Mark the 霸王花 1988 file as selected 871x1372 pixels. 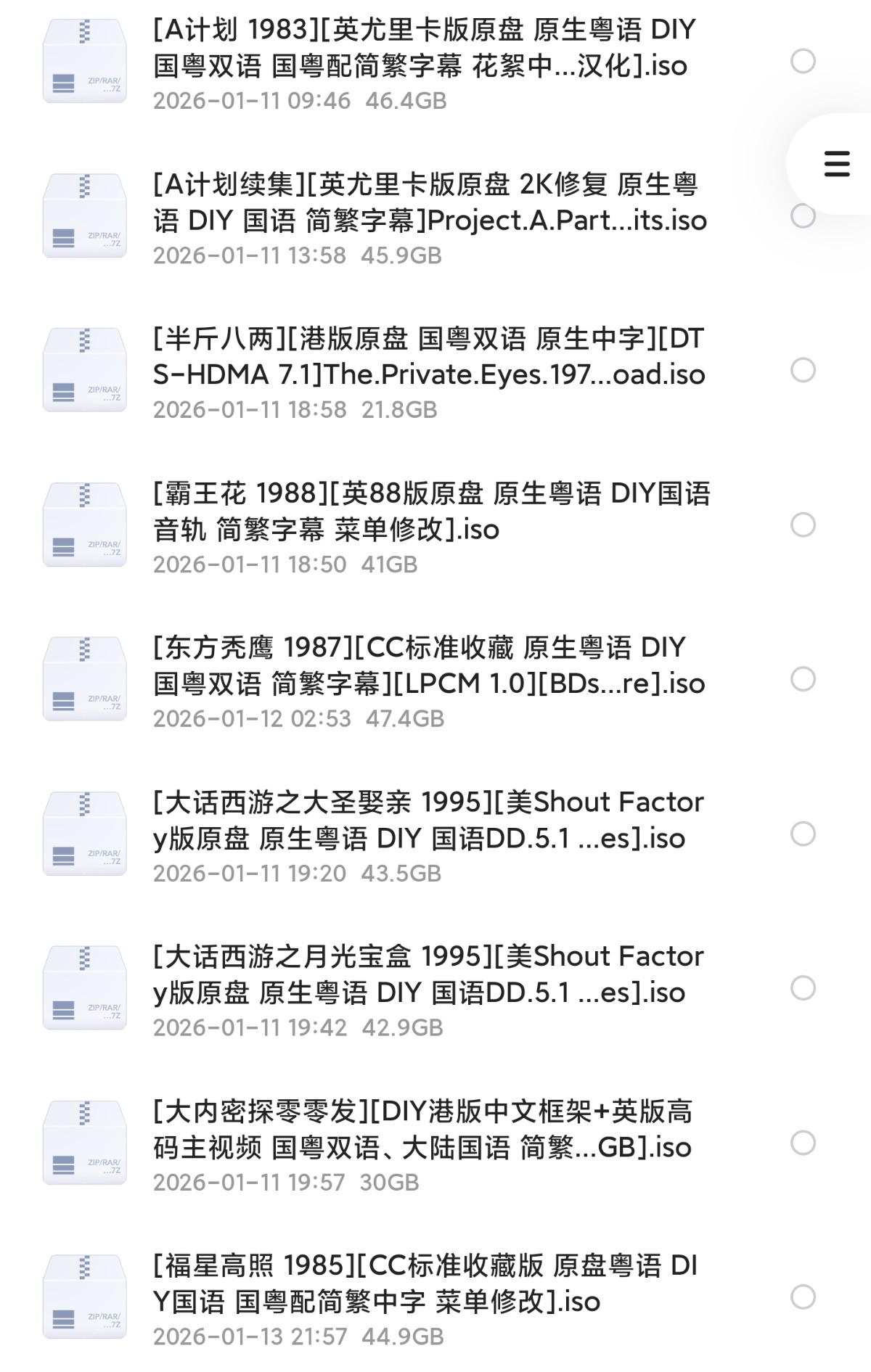803,525
